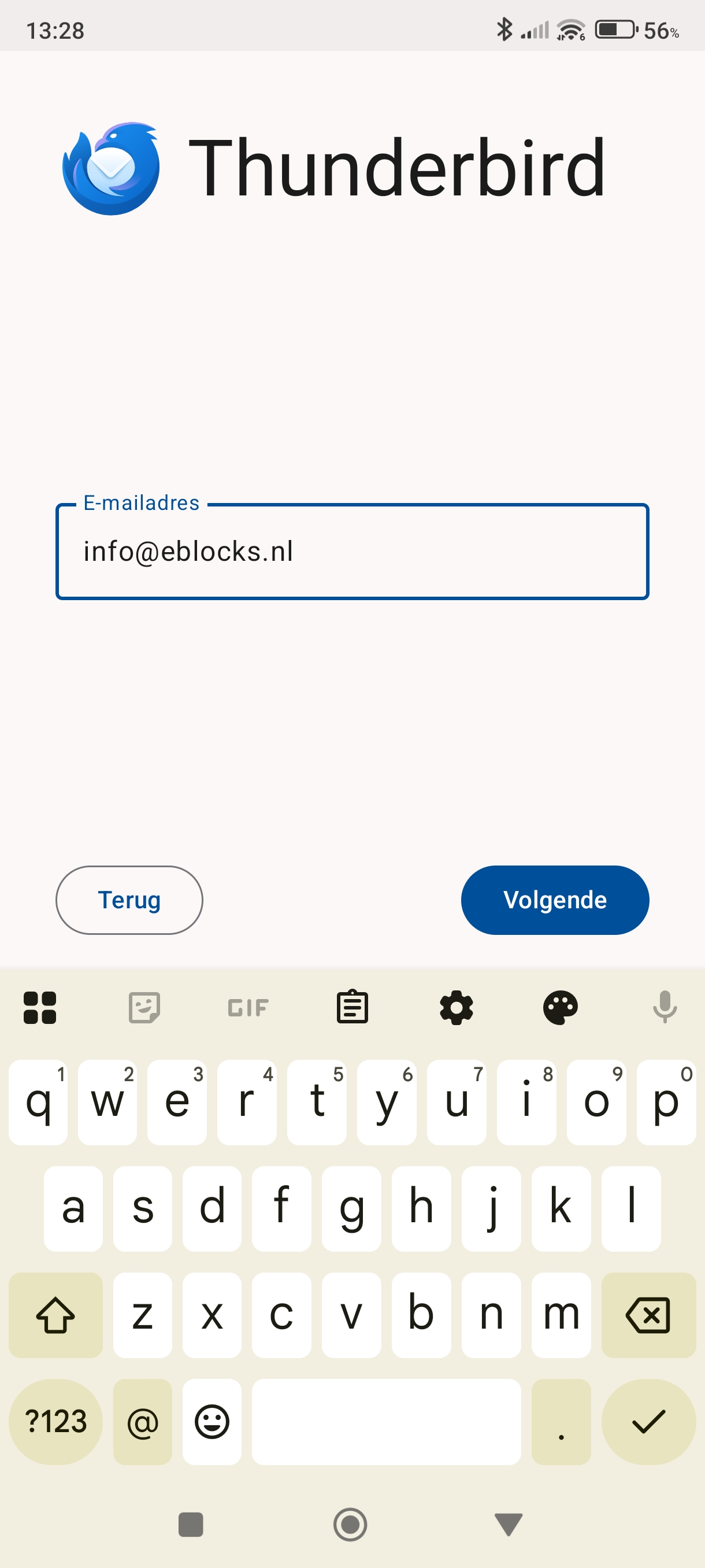Open the keyboard tools grid menu
705x1568 pixels.
(x=40, y=1007)
